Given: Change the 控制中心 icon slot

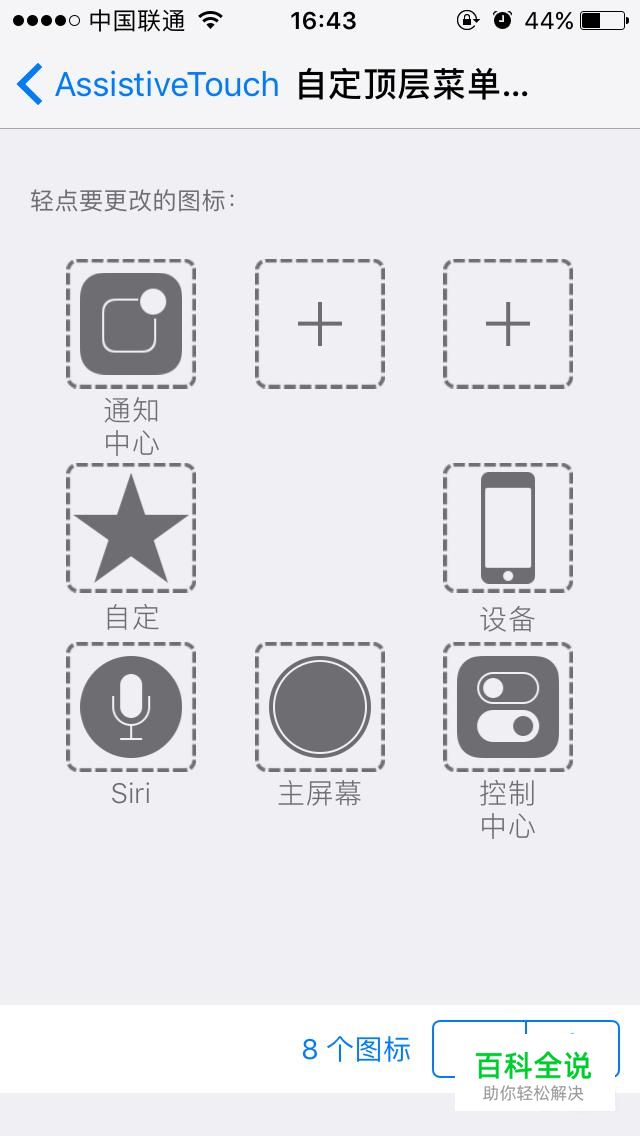Looking at the screenshot, I should pos(508,707).
